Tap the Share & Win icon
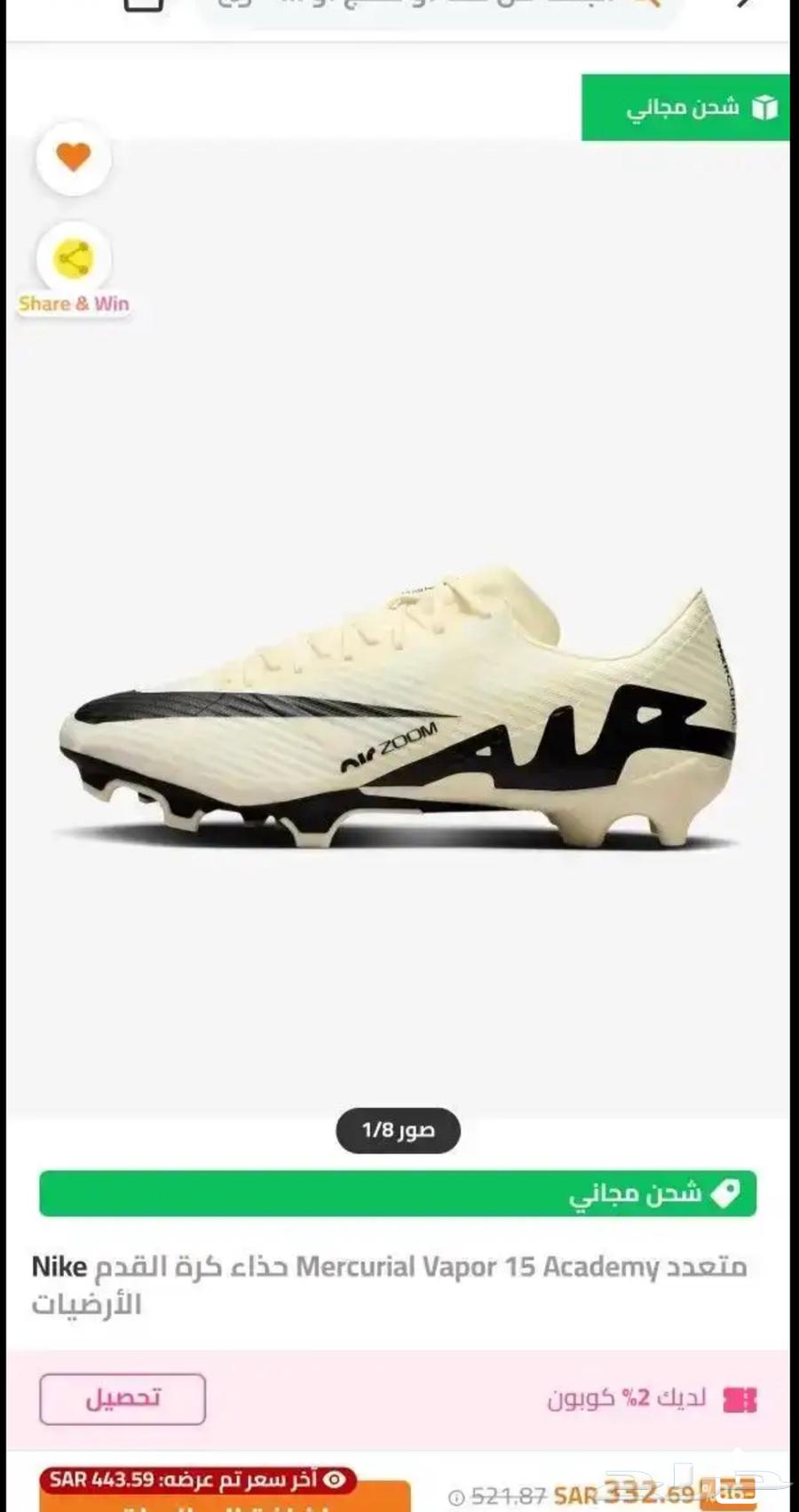Image resolution: width=799 pixels, height=1512 pixels. pos(74,259)
